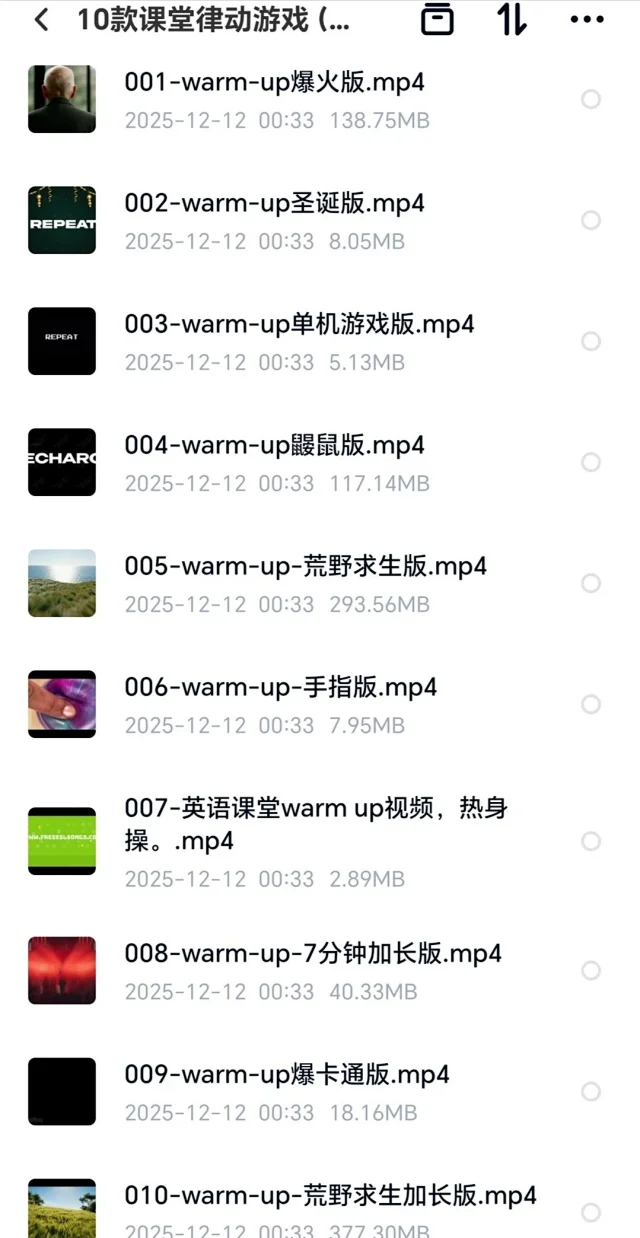
Task: Go back from the folder
Action: click(x=41, y=20)
